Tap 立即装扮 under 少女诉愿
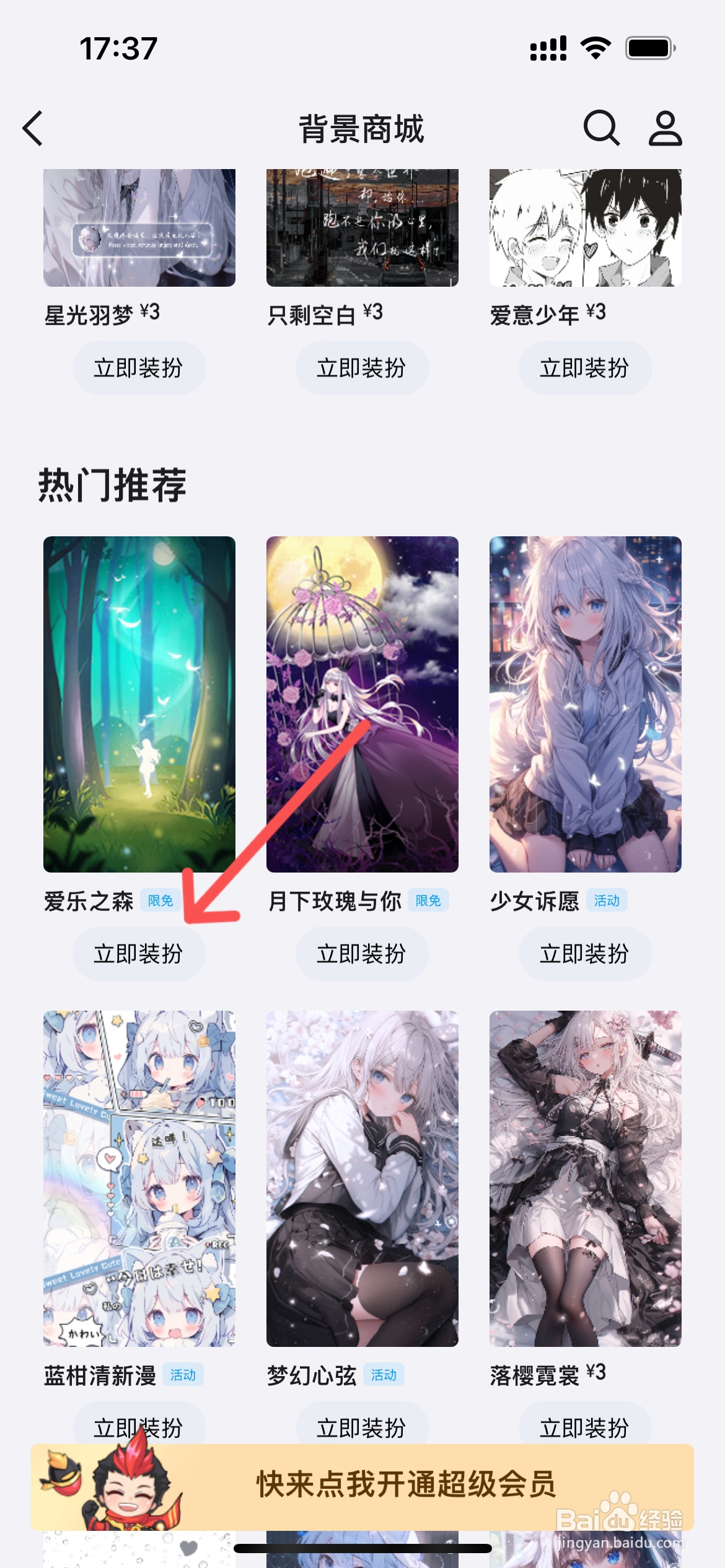Image resolution: width=725 pixels, height=1568 pixels. pos(584,955)
